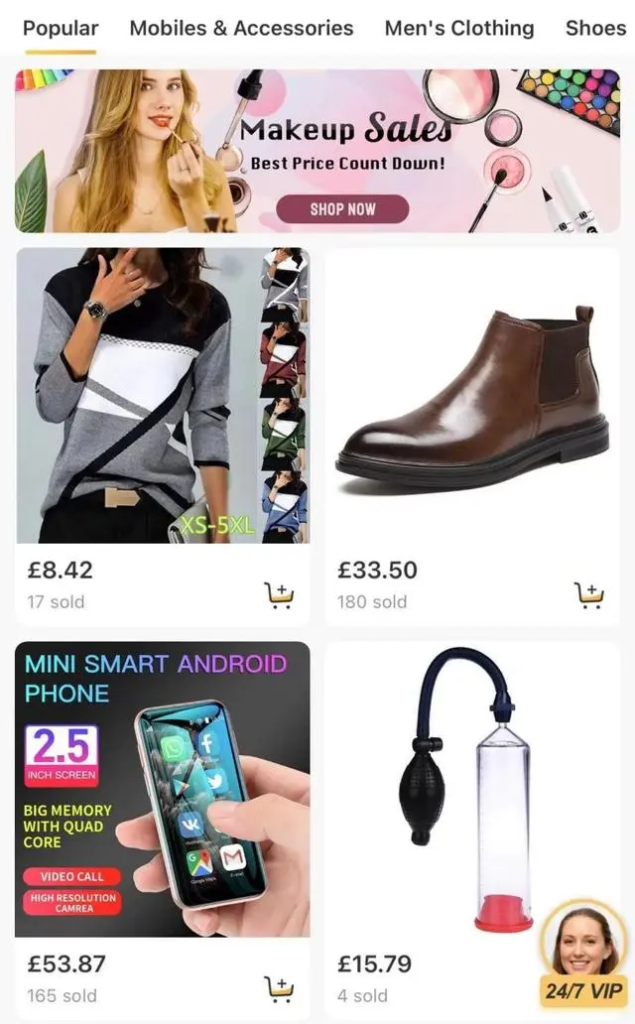This screenshot has height=1024, width=635.
Task: Open the £8.42 patchwork sweater product
Action: pos(162,396)
